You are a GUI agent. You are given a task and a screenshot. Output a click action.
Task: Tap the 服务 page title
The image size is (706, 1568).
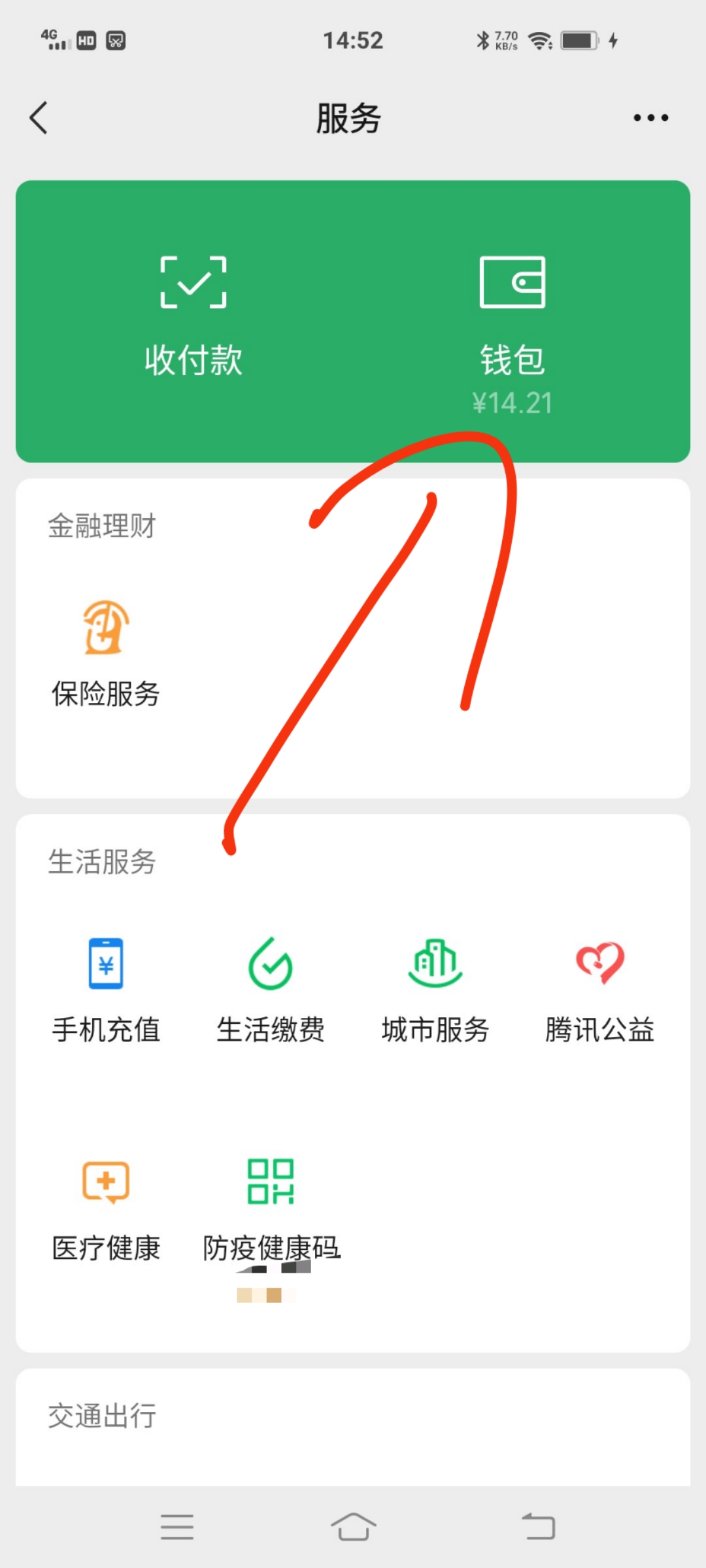coord(348,117)
